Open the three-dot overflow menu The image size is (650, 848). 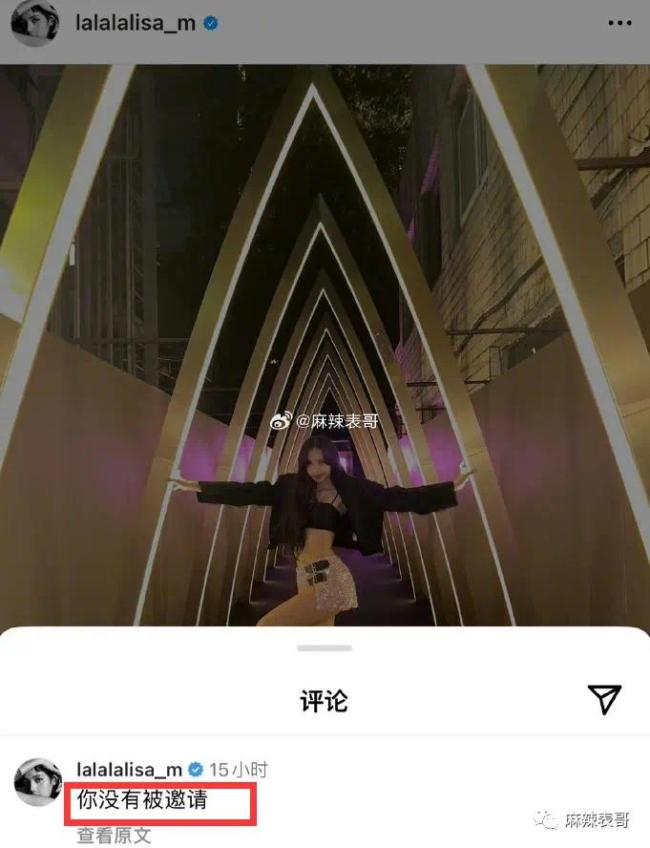click(624, 22)
